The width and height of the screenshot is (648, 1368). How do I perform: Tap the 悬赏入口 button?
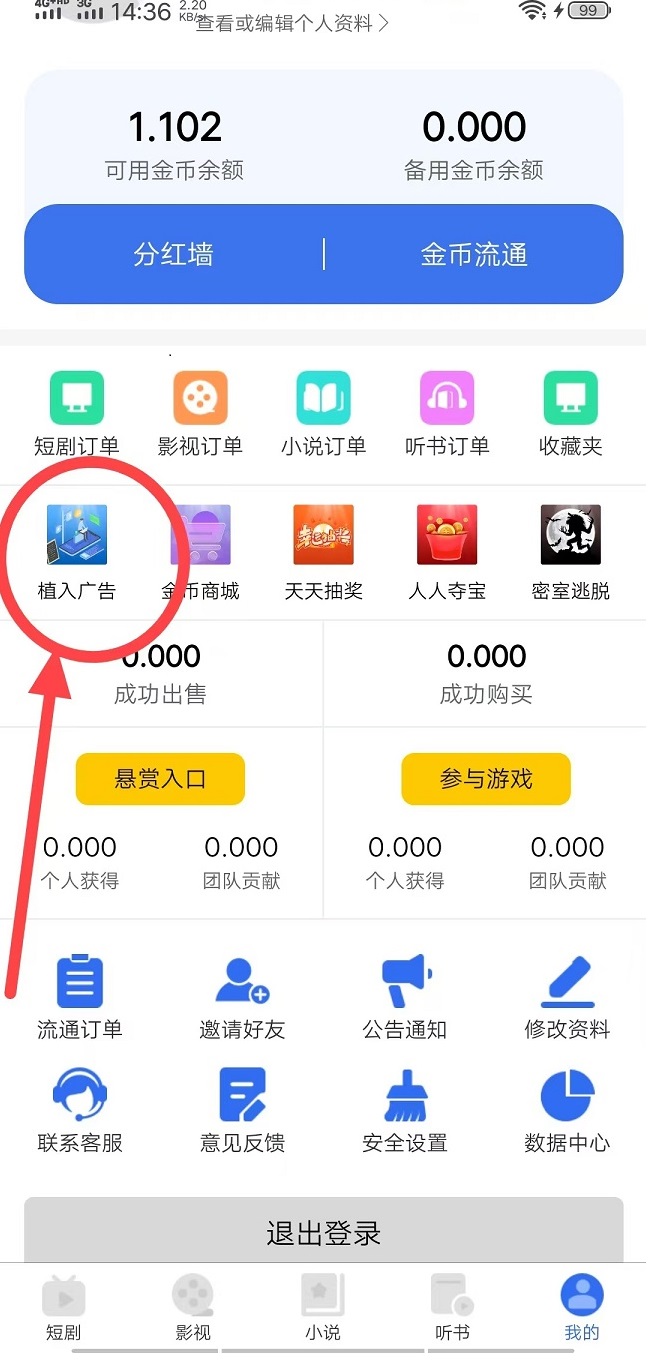(160, 779)
